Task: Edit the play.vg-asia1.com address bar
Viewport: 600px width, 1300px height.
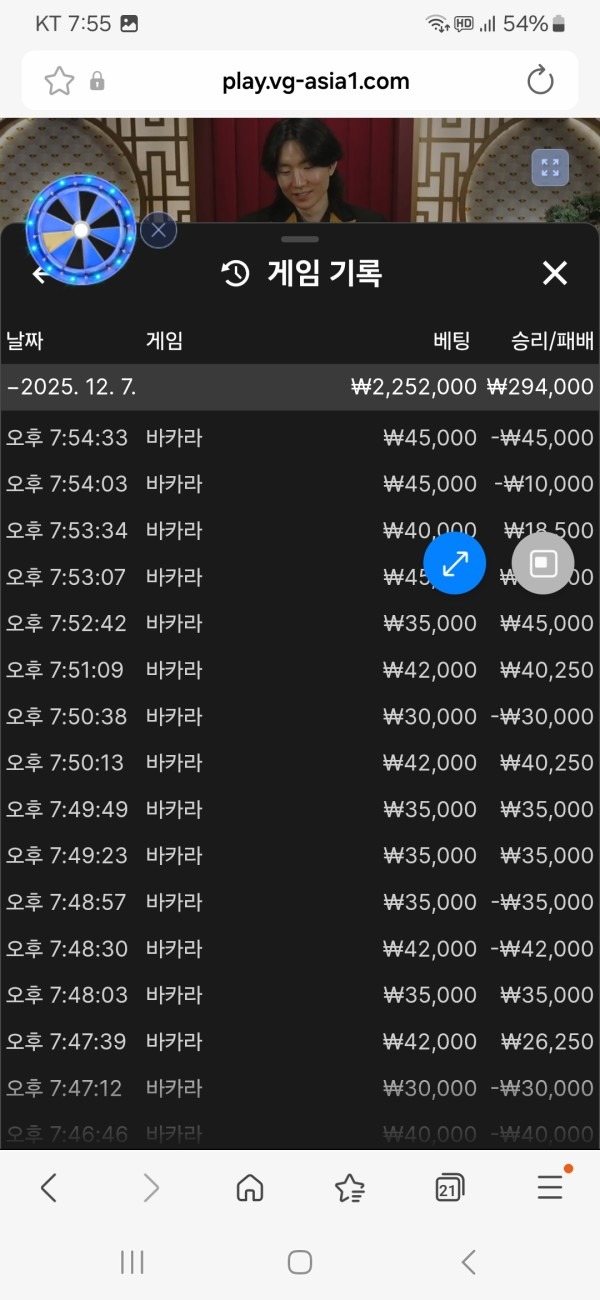Action: click(x=315, y=81)
